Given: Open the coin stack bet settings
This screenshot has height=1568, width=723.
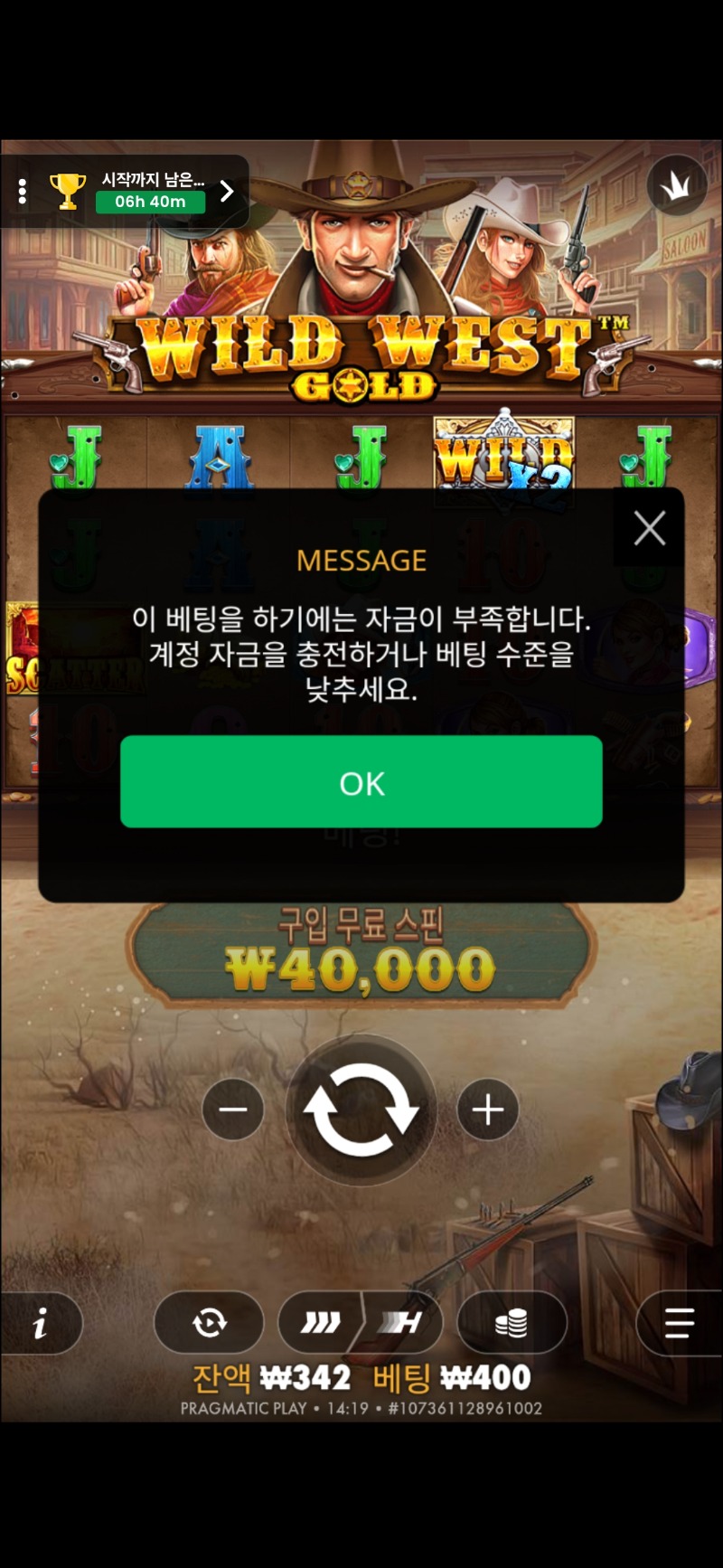Looking at the screenshot, I should pyautogui.click(x=512, y=1324).
